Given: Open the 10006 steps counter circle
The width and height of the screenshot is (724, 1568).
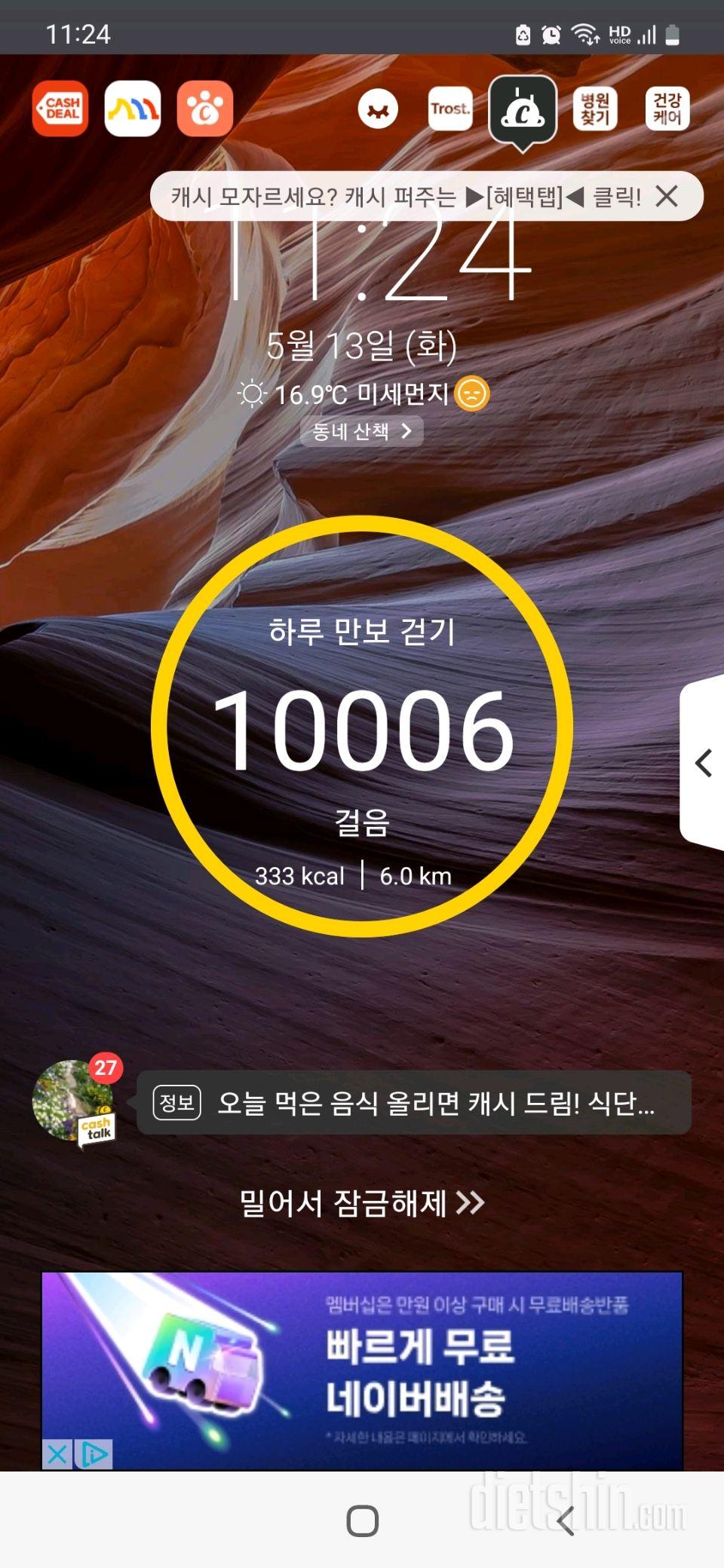Looking at the screenshot, I should [362, 727].
